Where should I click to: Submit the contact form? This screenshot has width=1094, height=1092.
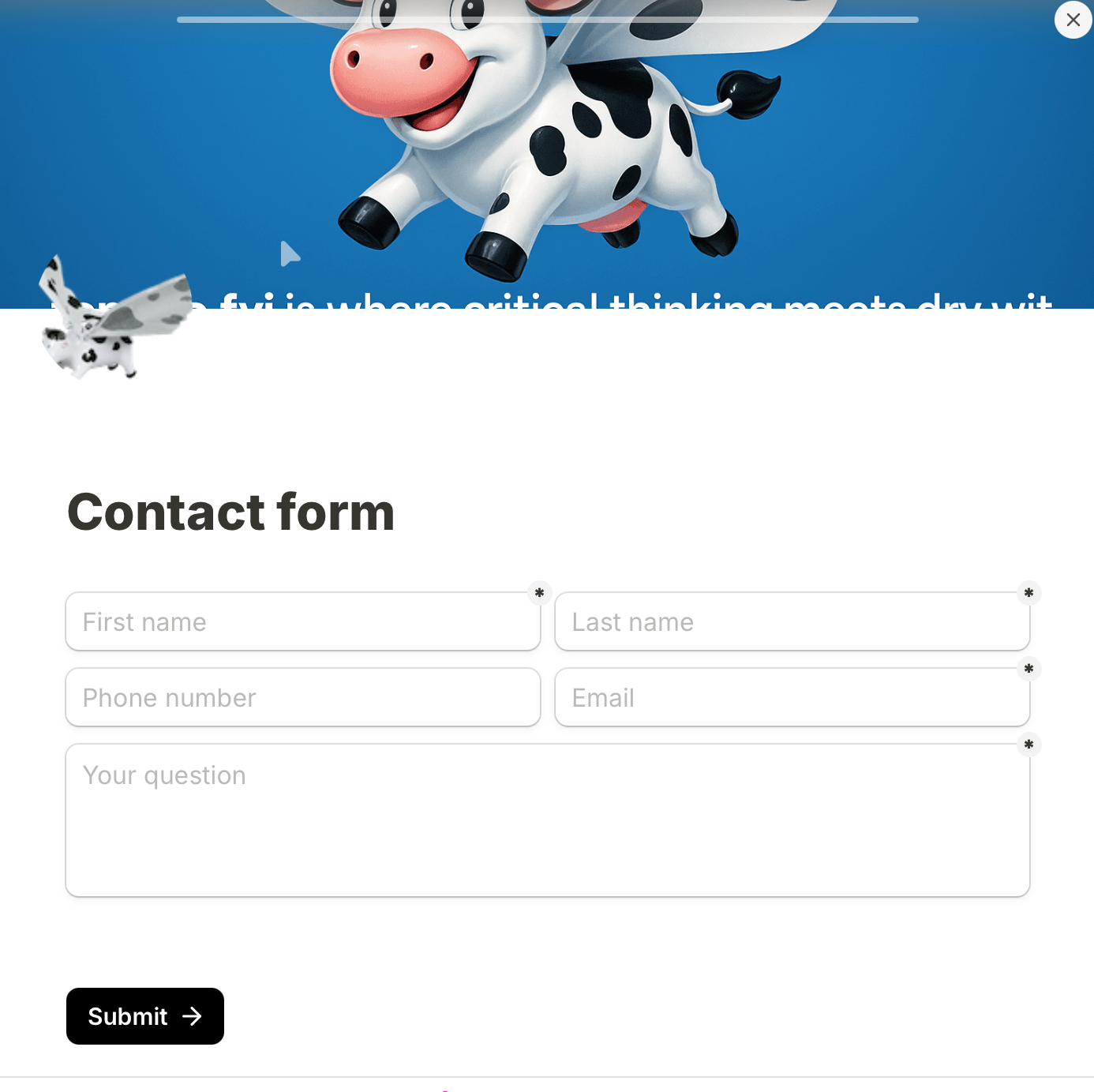tap(145, 1016)
